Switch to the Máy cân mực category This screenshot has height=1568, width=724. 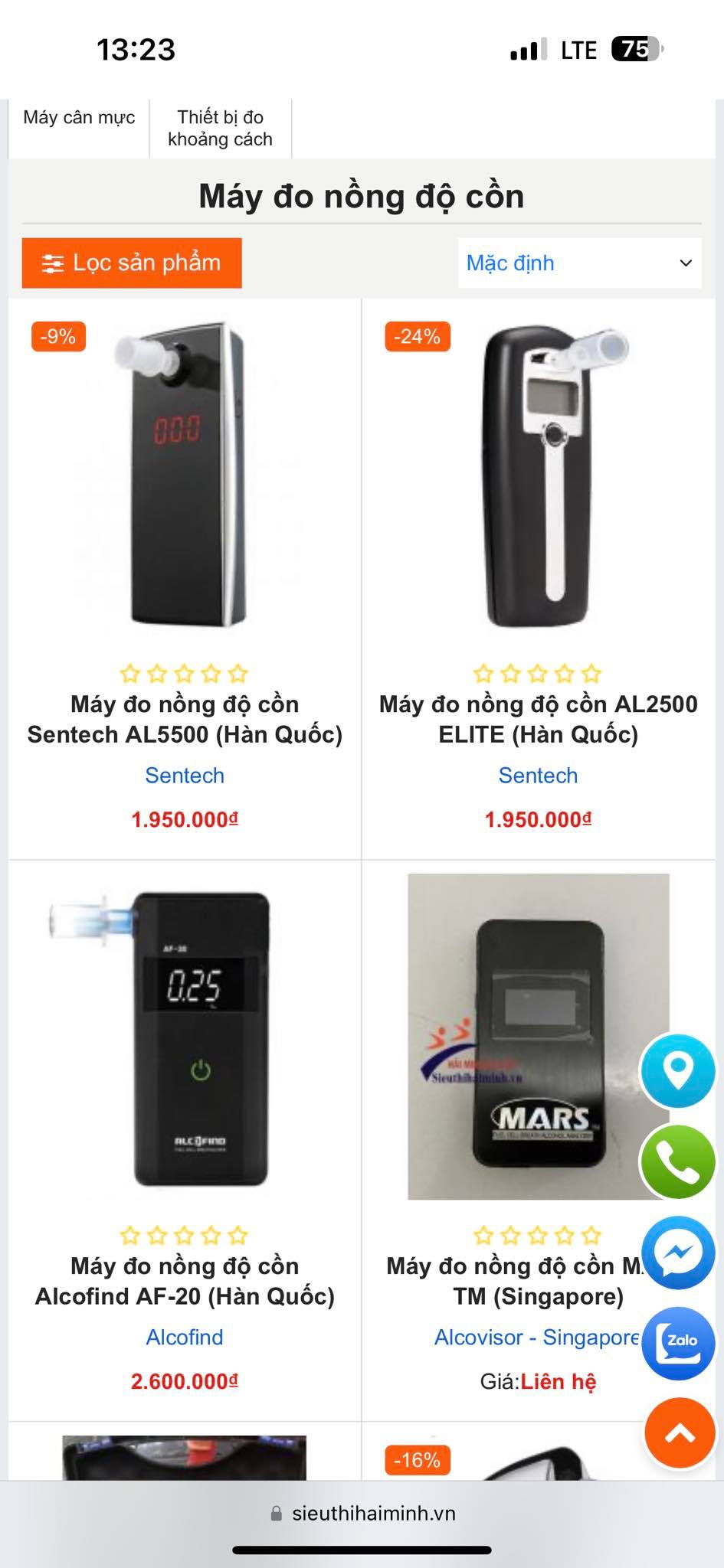(x=79, y=118)
